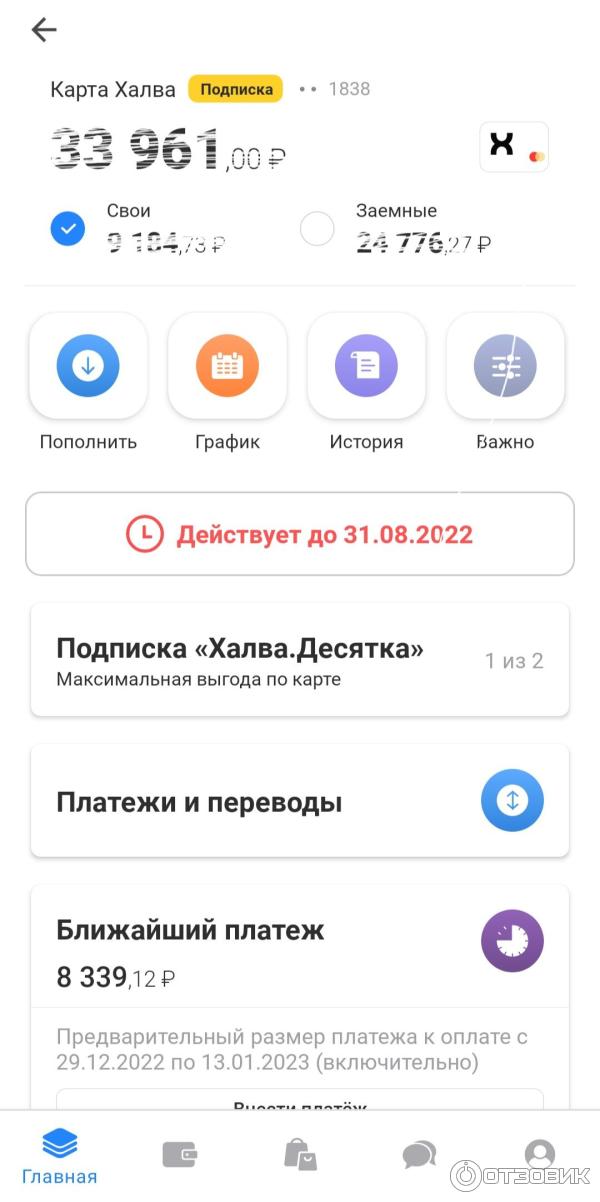Open the Действует до 31.08.2022 banner

coord(300,534)
